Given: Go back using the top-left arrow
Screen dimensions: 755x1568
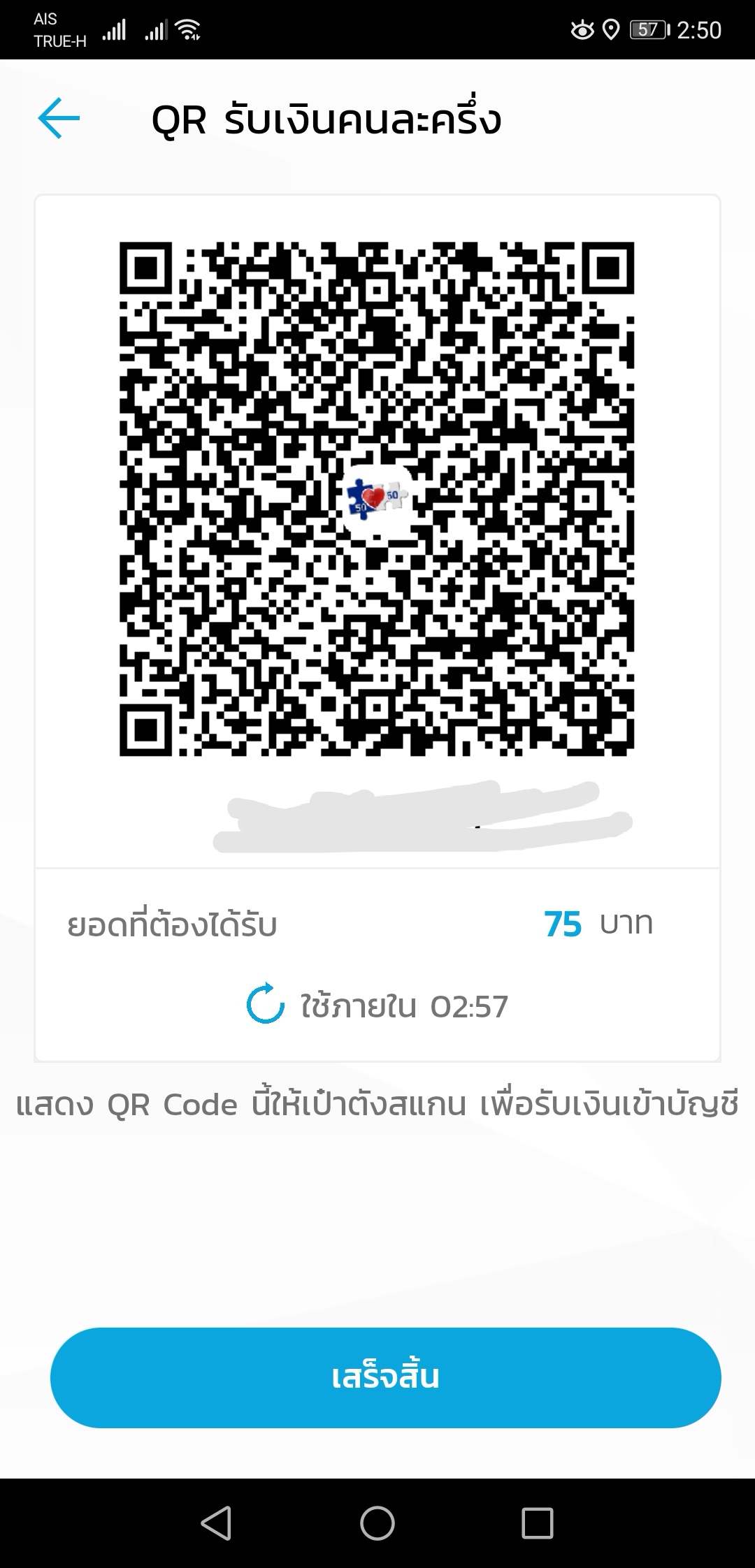Looking at the screenshot, I should point(59,118).
